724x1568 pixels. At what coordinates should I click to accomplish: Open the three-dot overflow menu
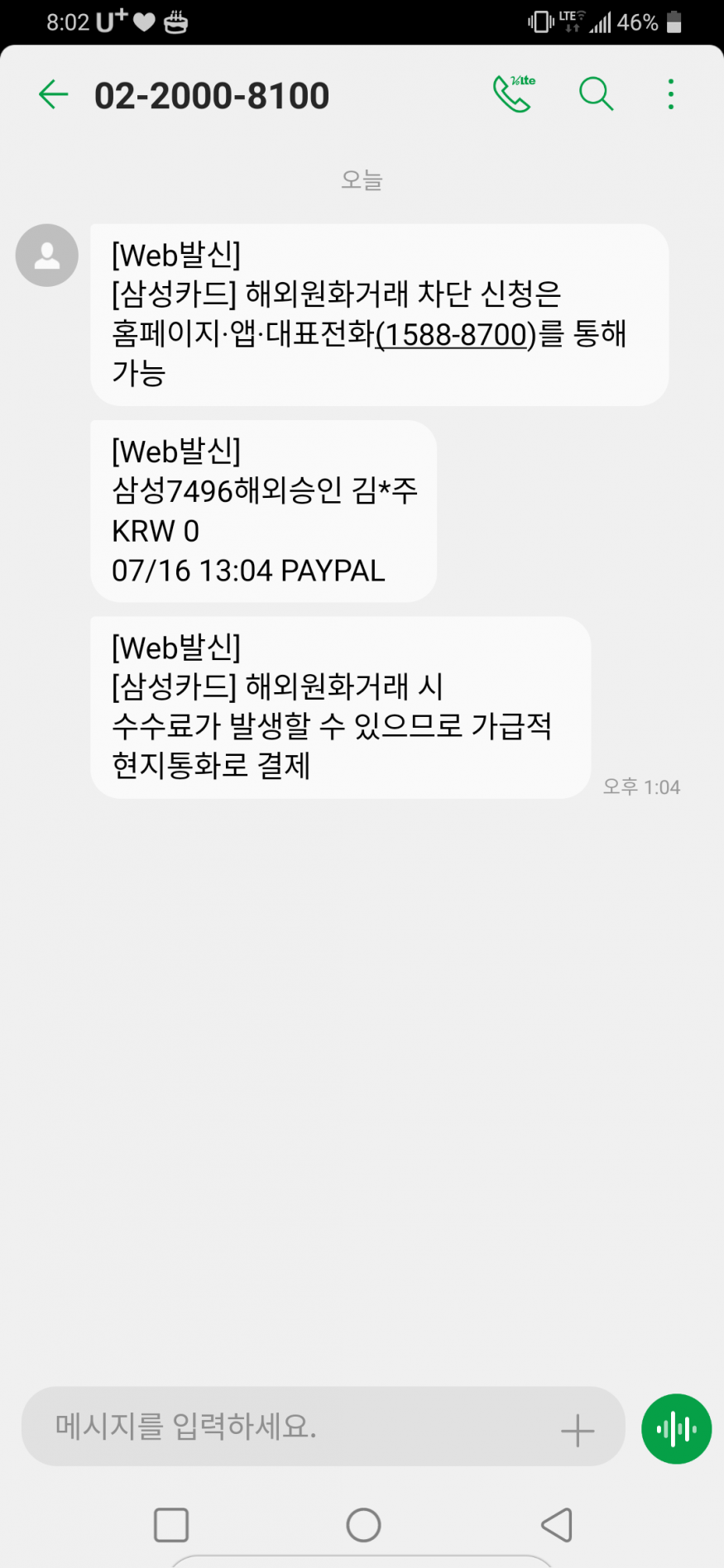(x=671, y=94)
